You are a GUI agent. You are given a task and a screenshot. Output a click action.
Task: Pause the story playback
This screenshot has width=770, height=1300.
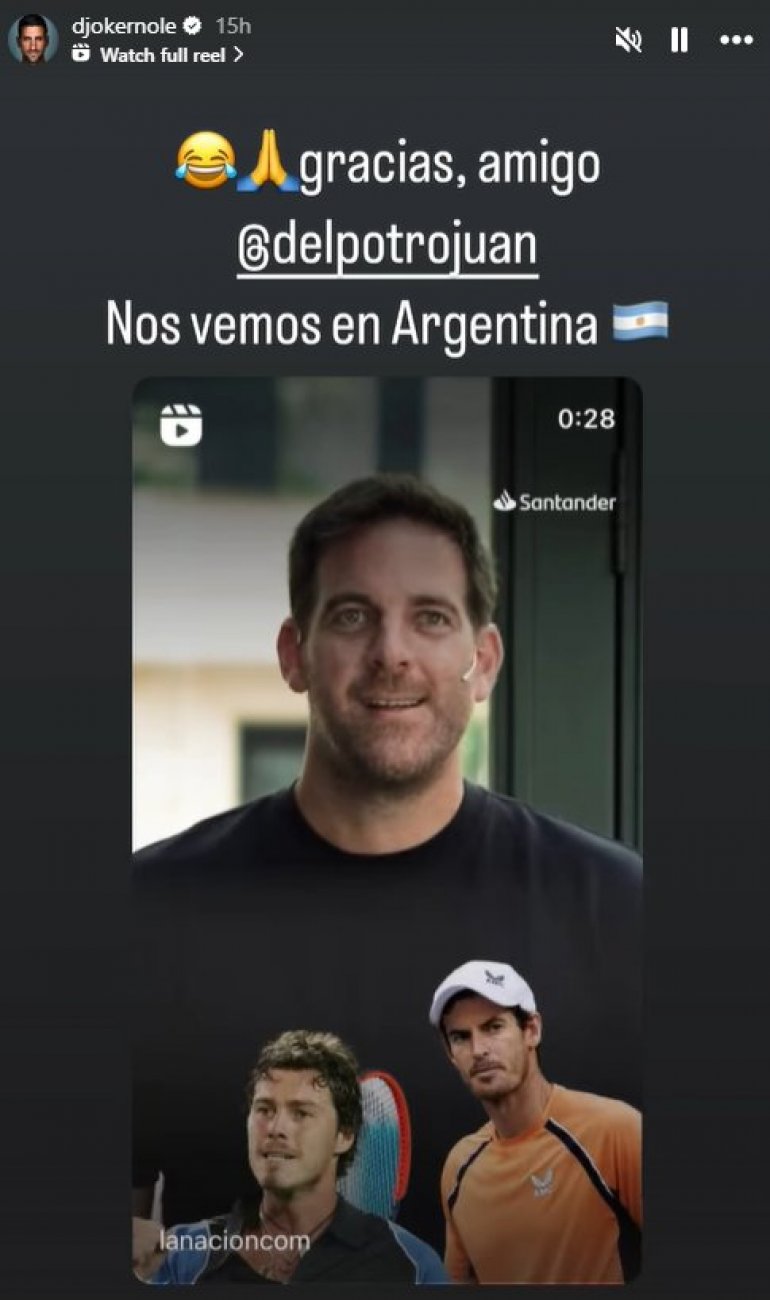pyautogui.click(x=679, y=40)
